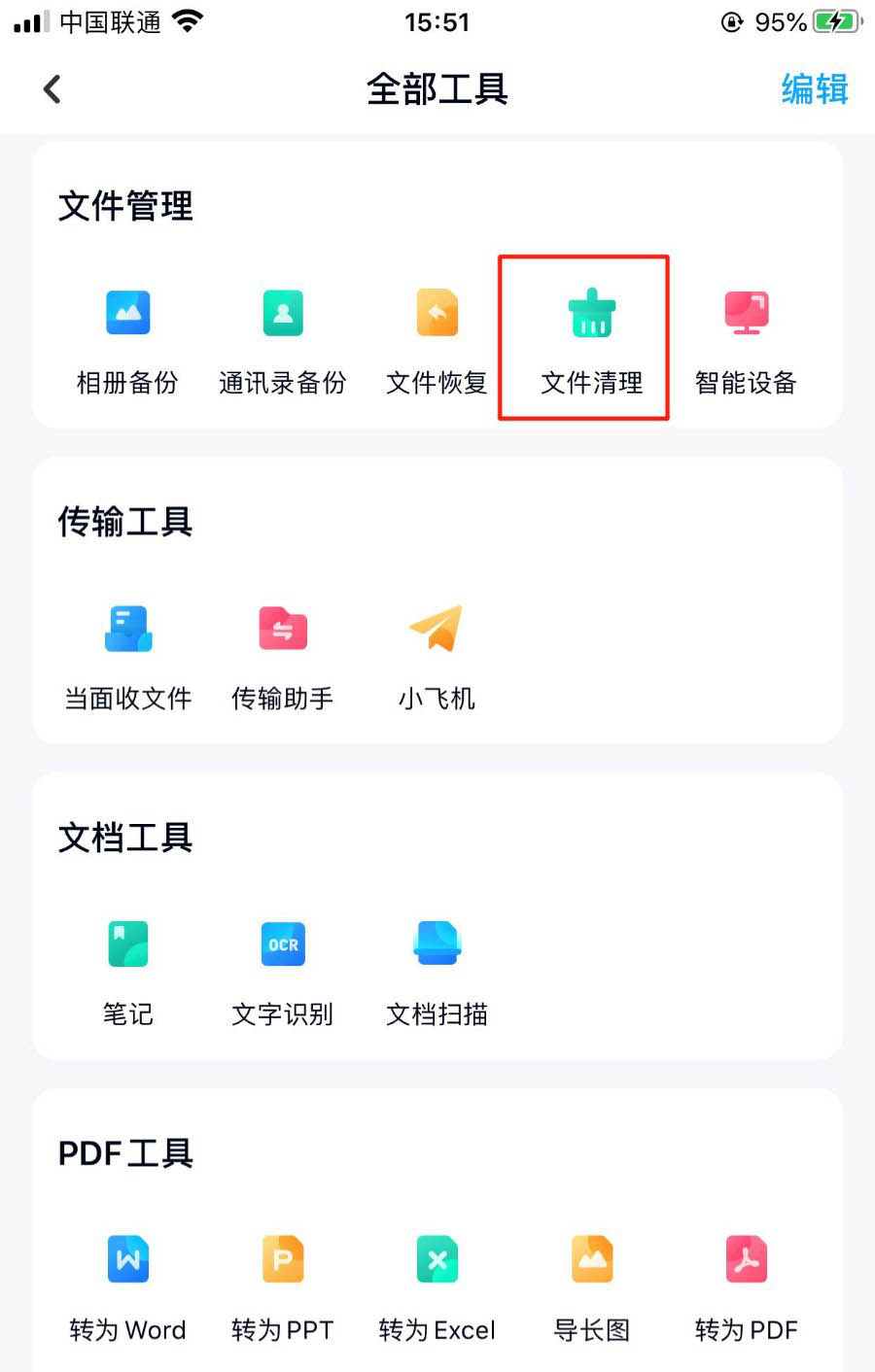The height and width of the screenshot is (1372, 875).
Task: Open the 文档扫描 document scanner
Action: click(x=437, y=967)
